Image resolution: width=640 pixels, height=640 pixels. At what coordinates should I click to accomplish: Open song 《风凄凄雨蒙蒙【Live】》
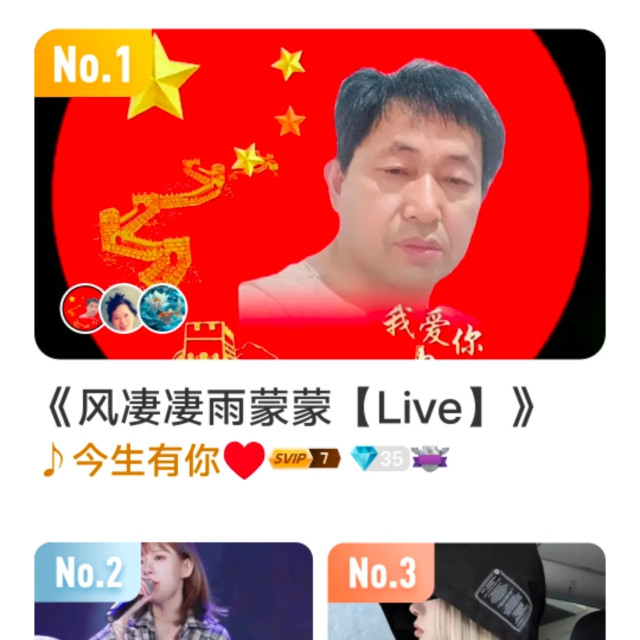coord(291,408)
